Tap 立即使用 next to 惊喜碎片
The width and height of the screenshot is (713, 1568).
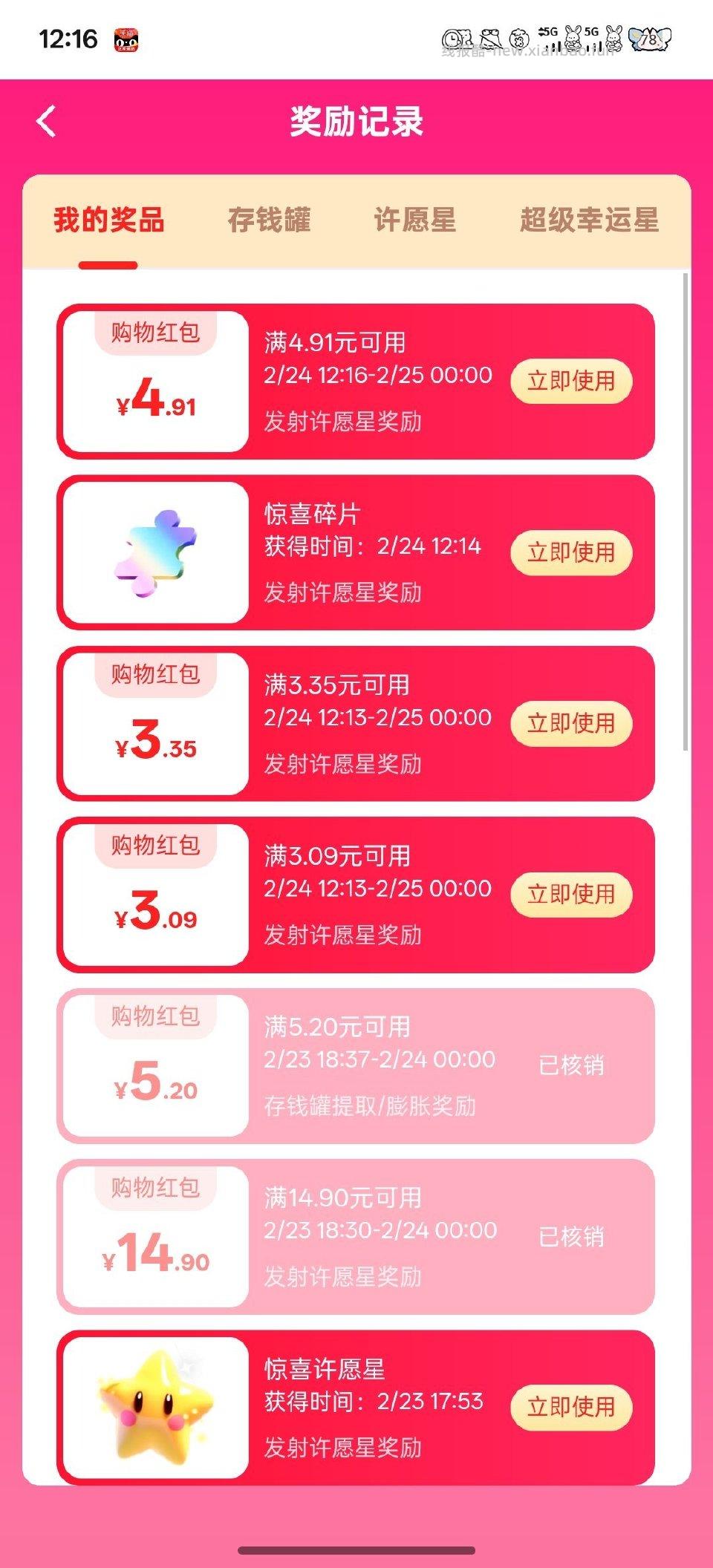pyautogui.click(x=572, y=552)
